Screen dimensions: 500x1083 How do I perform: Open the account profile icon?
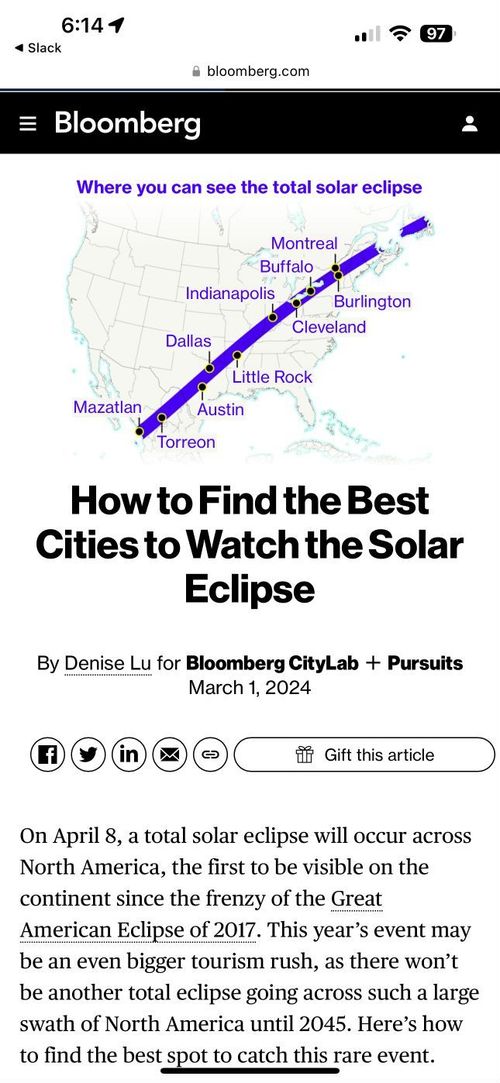tap(470, 124)
